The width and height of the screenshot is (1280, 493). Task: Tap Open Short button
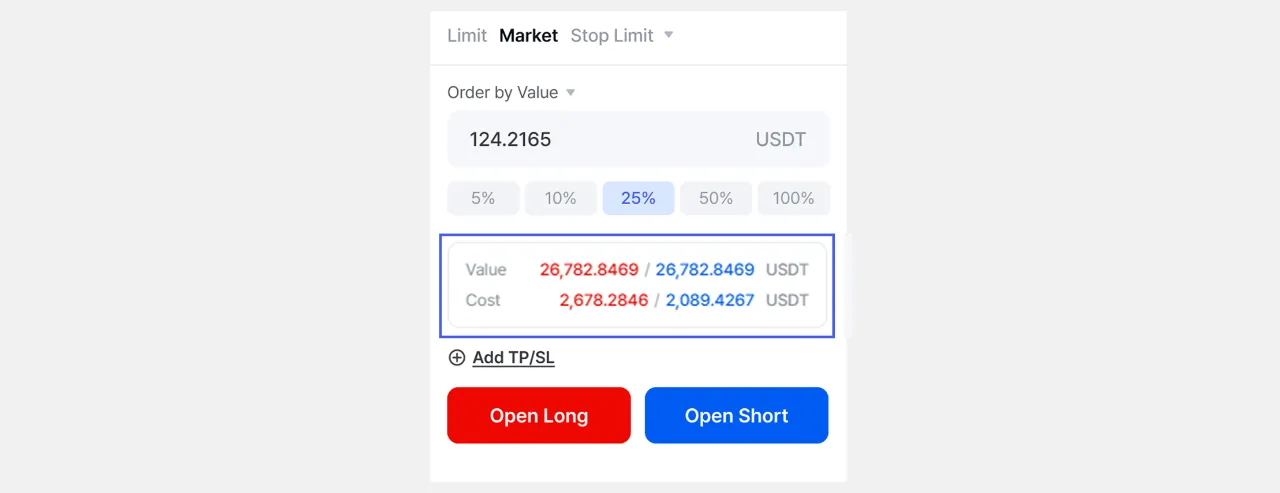click(x=736, y=416)
